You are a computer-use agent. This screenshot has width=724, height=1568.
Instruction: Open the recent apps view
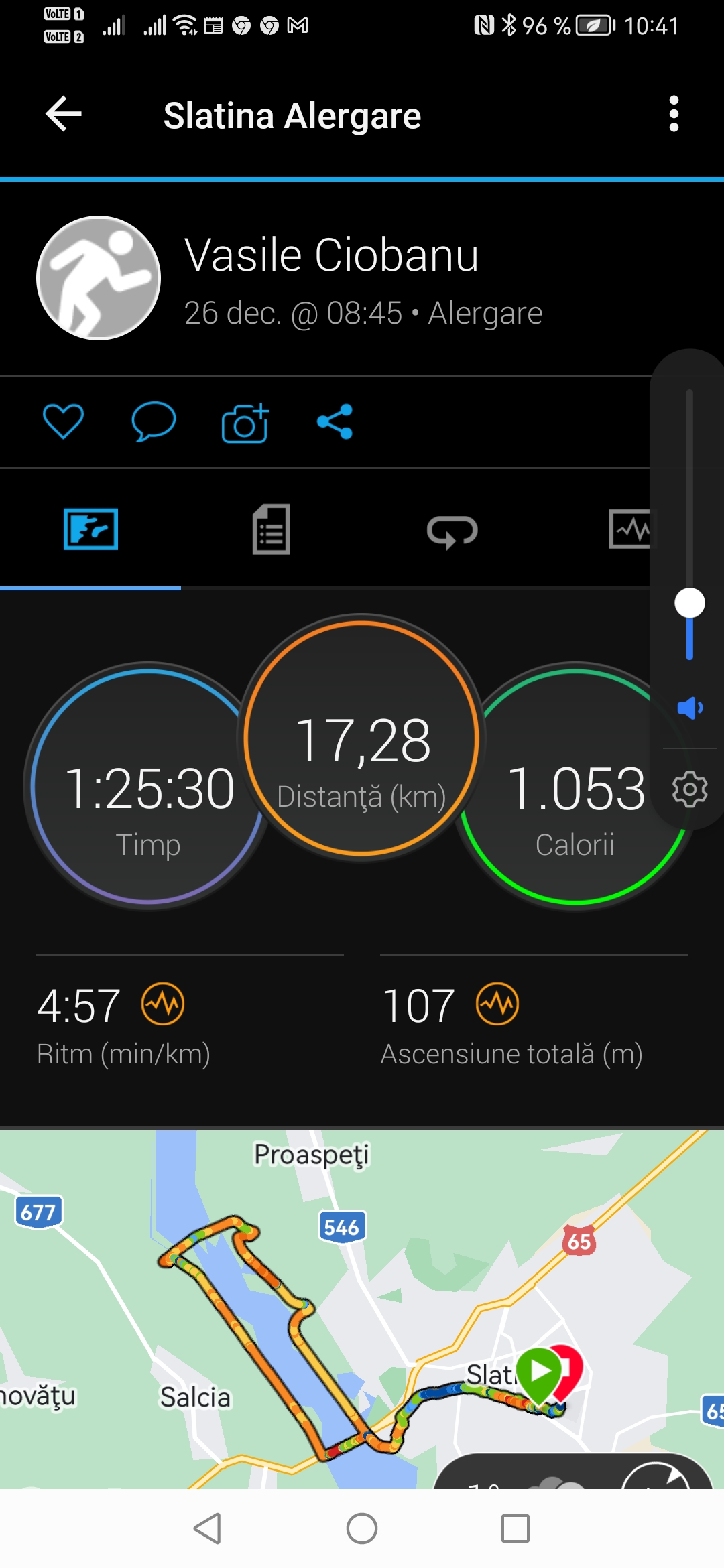(516, 1528)
